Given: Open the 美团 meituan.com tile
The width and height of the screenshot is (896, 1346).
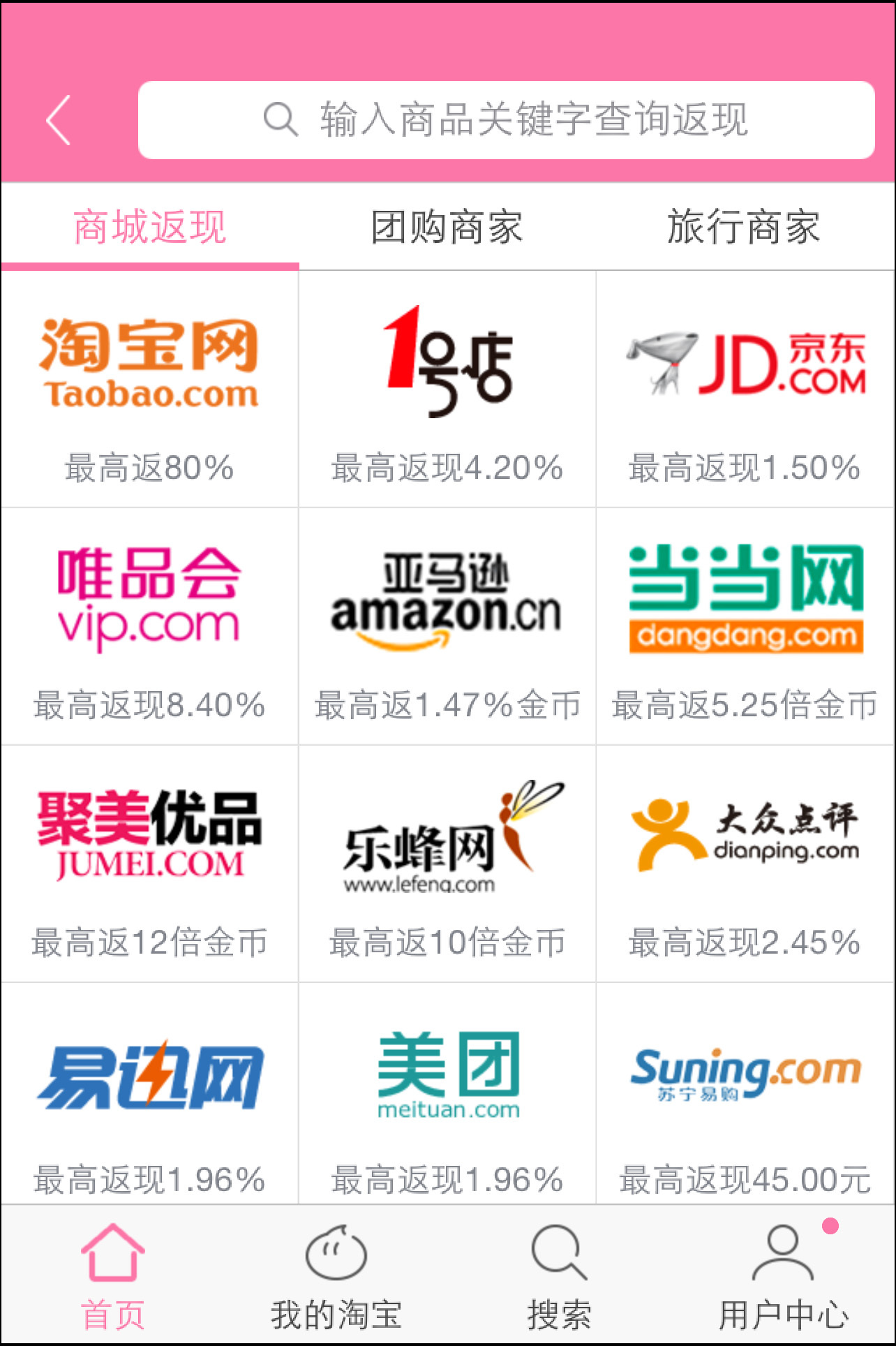Looking at the screenshot, I should pyautogui.click(x=447, y=1093).
